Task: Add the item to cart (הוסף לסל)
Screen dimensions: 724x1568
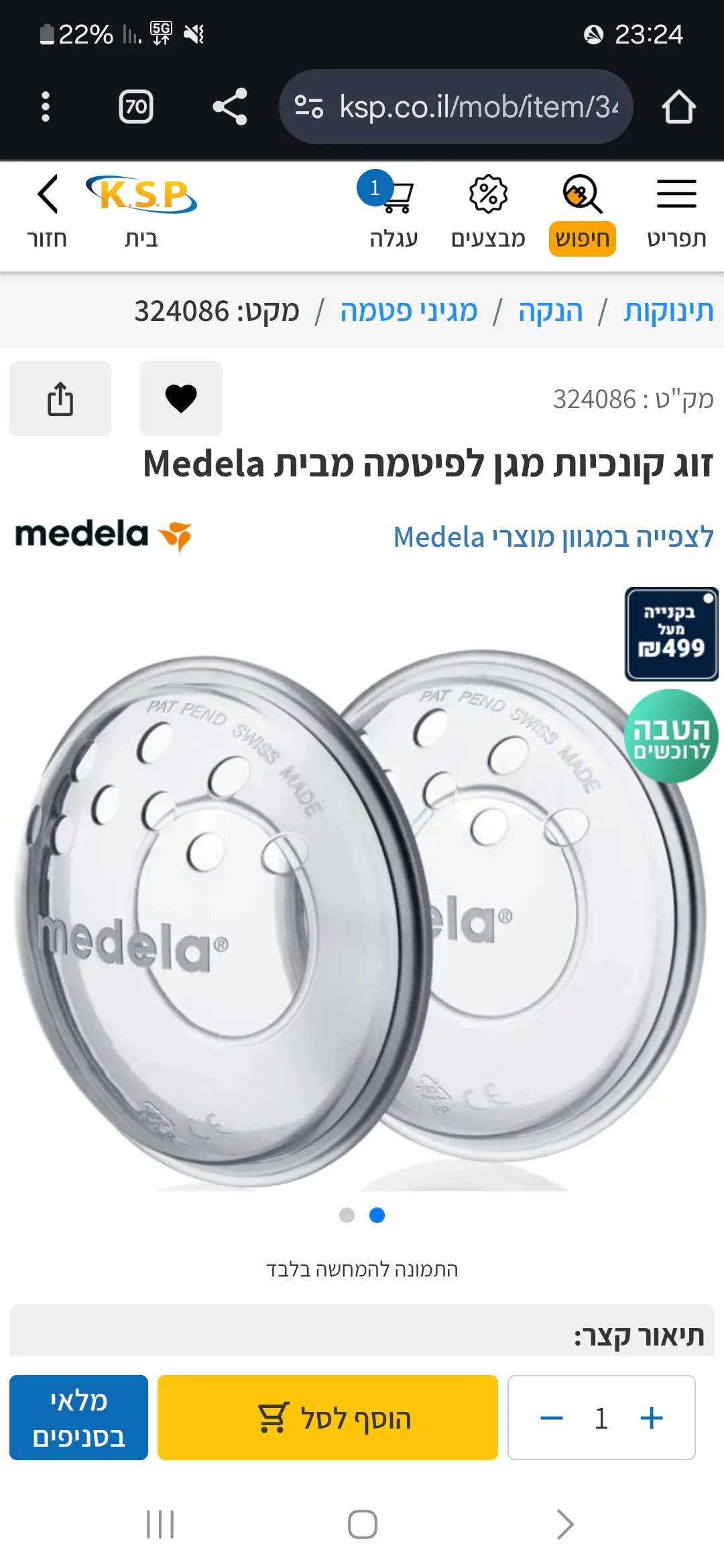Action: coord(328,1417)
